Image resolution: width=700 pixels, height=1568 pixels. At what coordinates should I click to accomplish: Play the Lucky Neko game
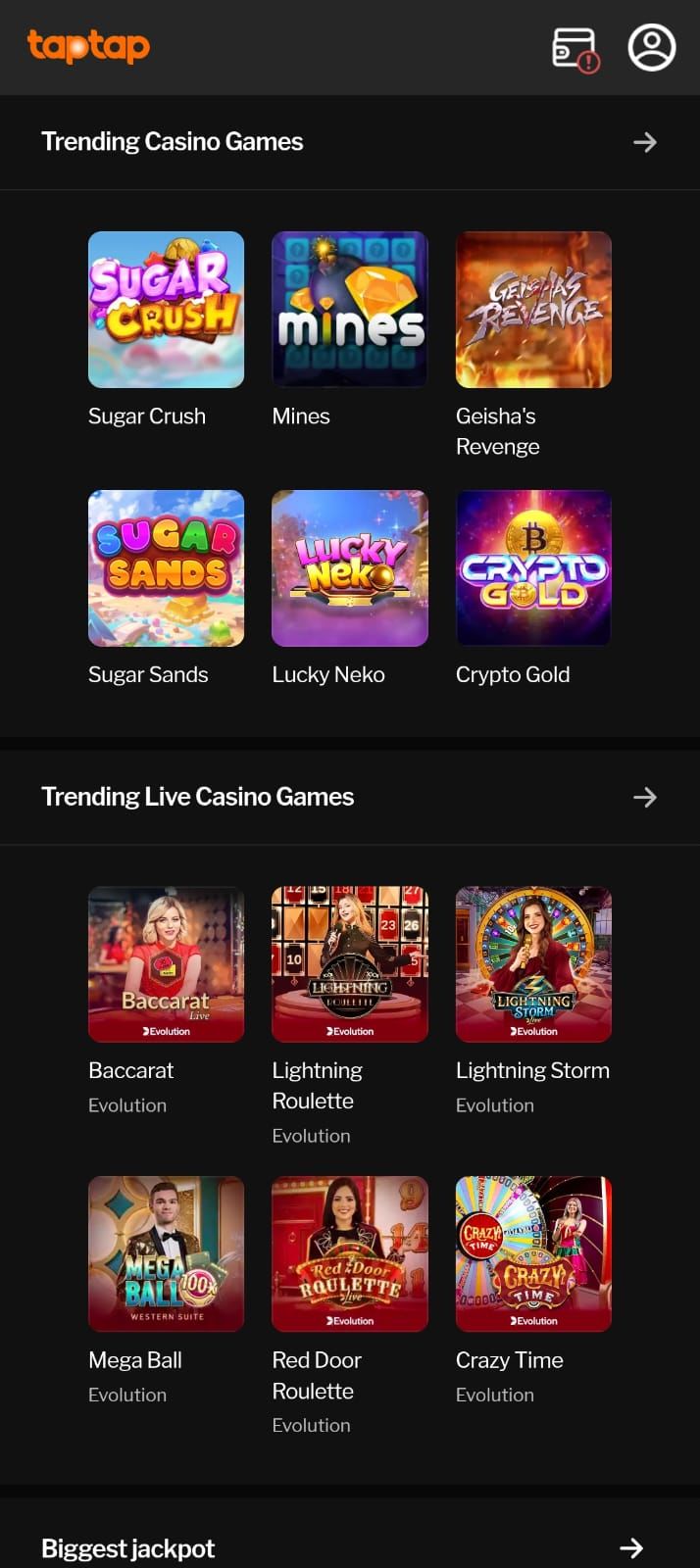[x=349, y=568]
